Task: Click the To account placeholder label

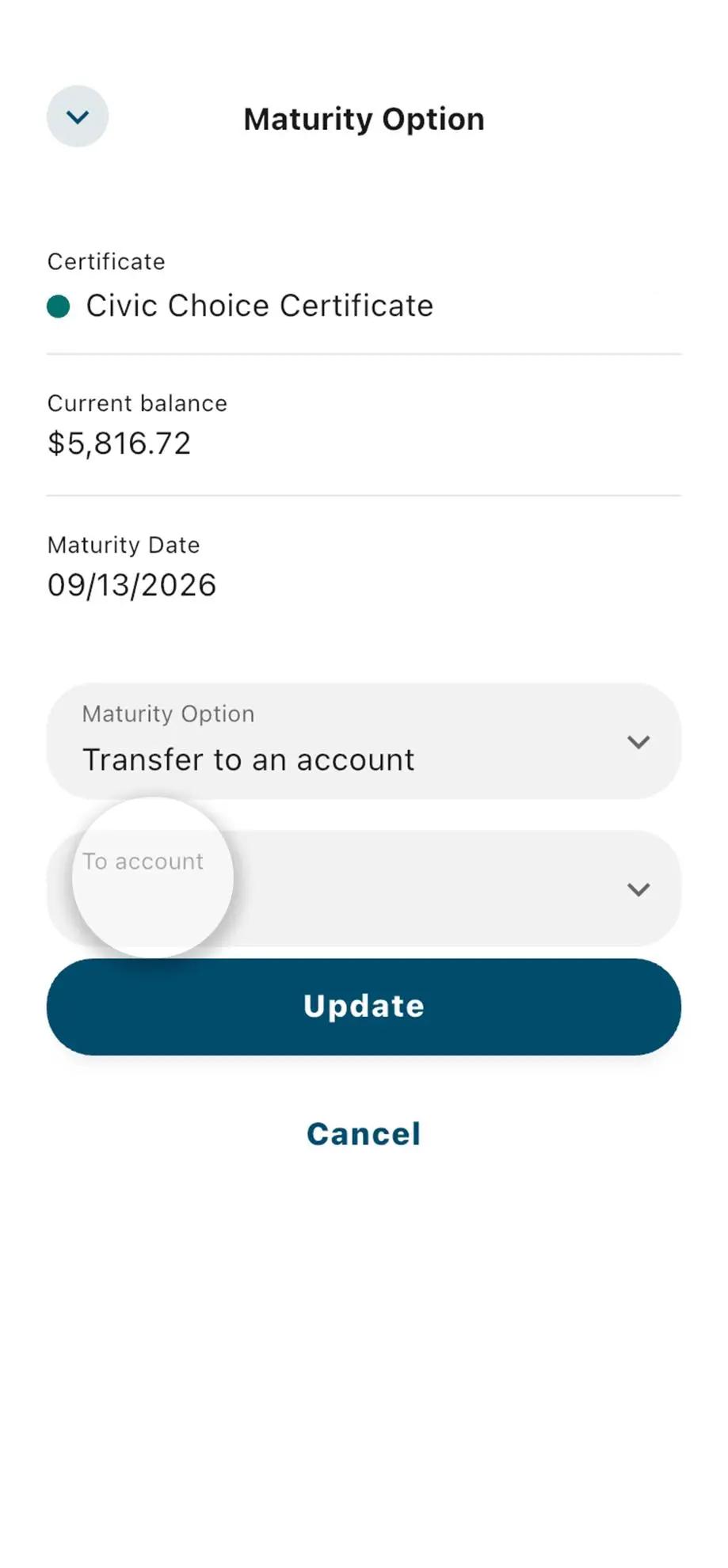Action: [143, 861]
